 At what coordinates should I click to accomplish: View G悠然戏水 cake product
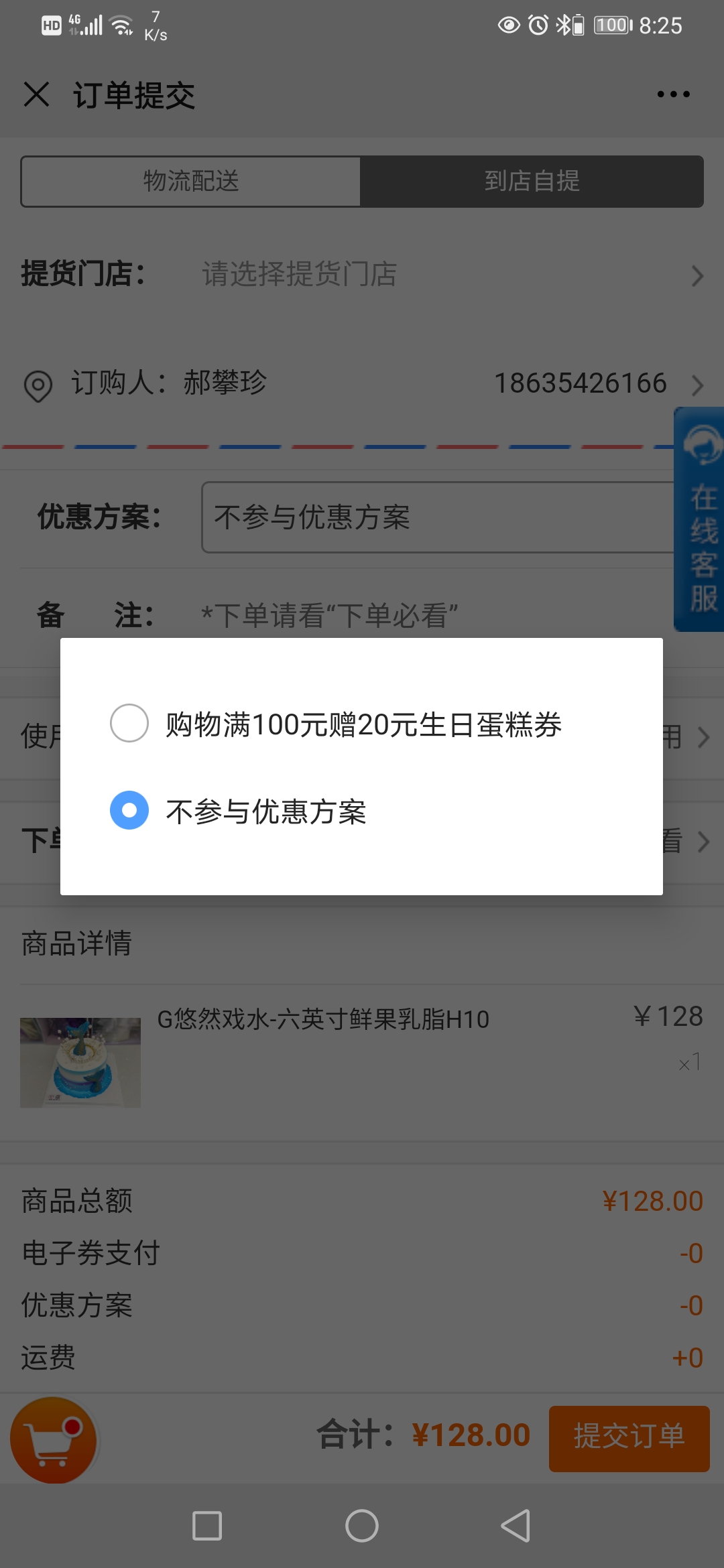[322, 1020]
